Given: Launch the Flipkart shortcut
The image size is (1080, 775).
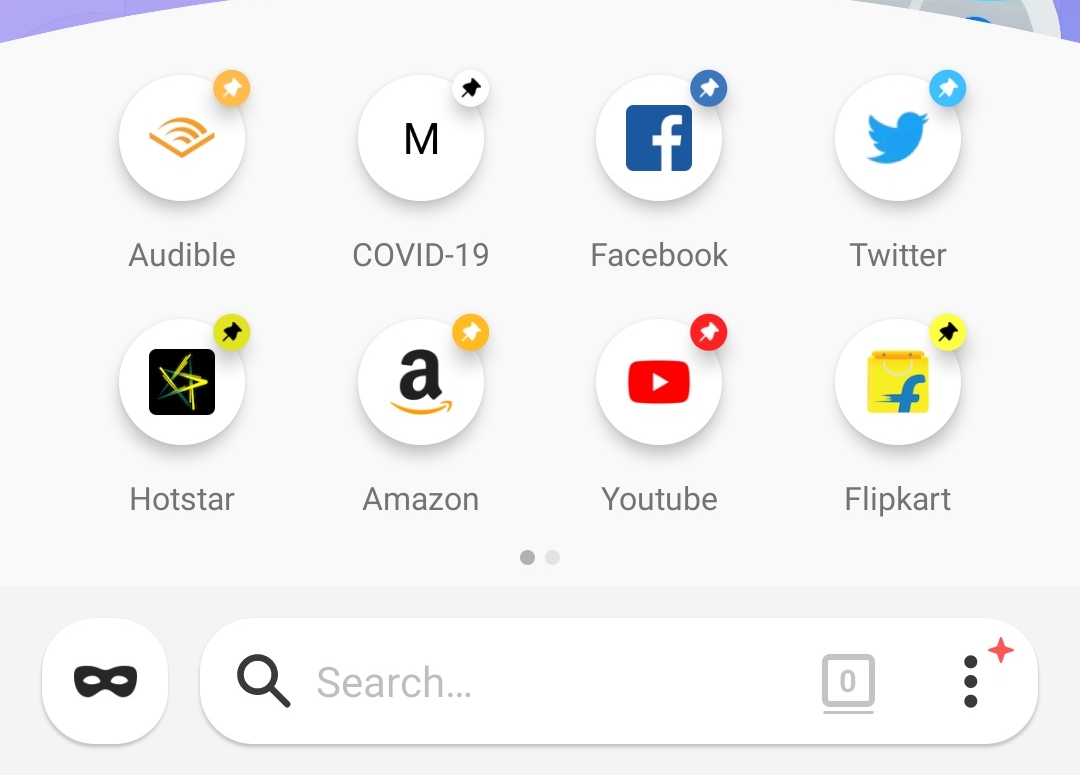Looking at the screenshot, I should [898, 382].
